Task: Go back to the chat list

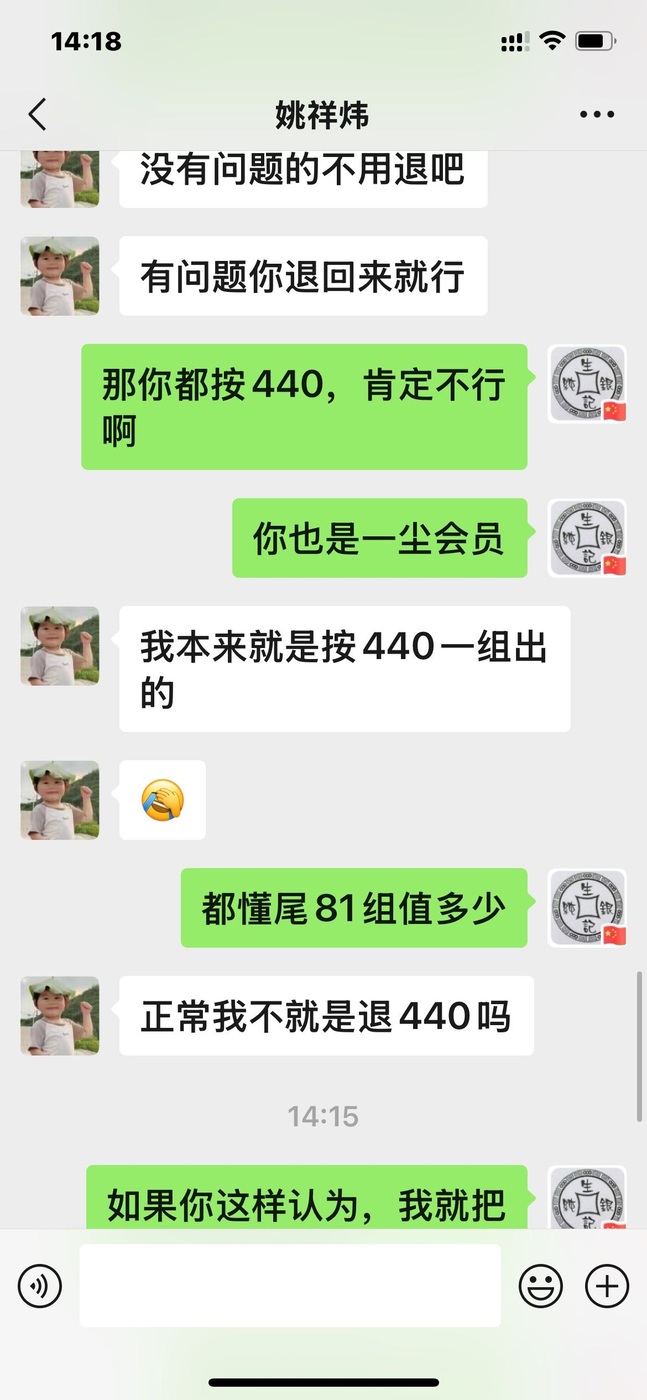Action: coord(37,114)
